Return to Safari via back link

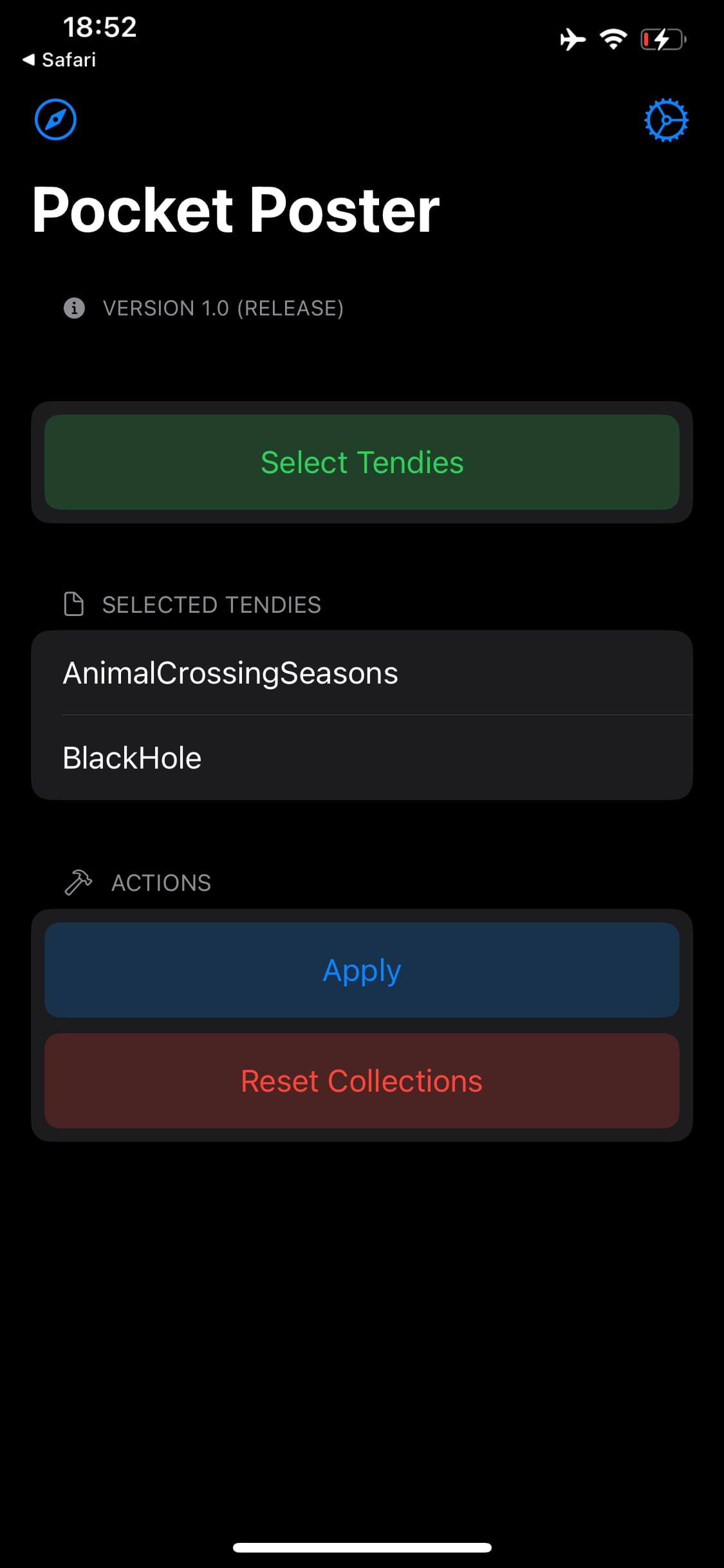(x=59, y=60)
